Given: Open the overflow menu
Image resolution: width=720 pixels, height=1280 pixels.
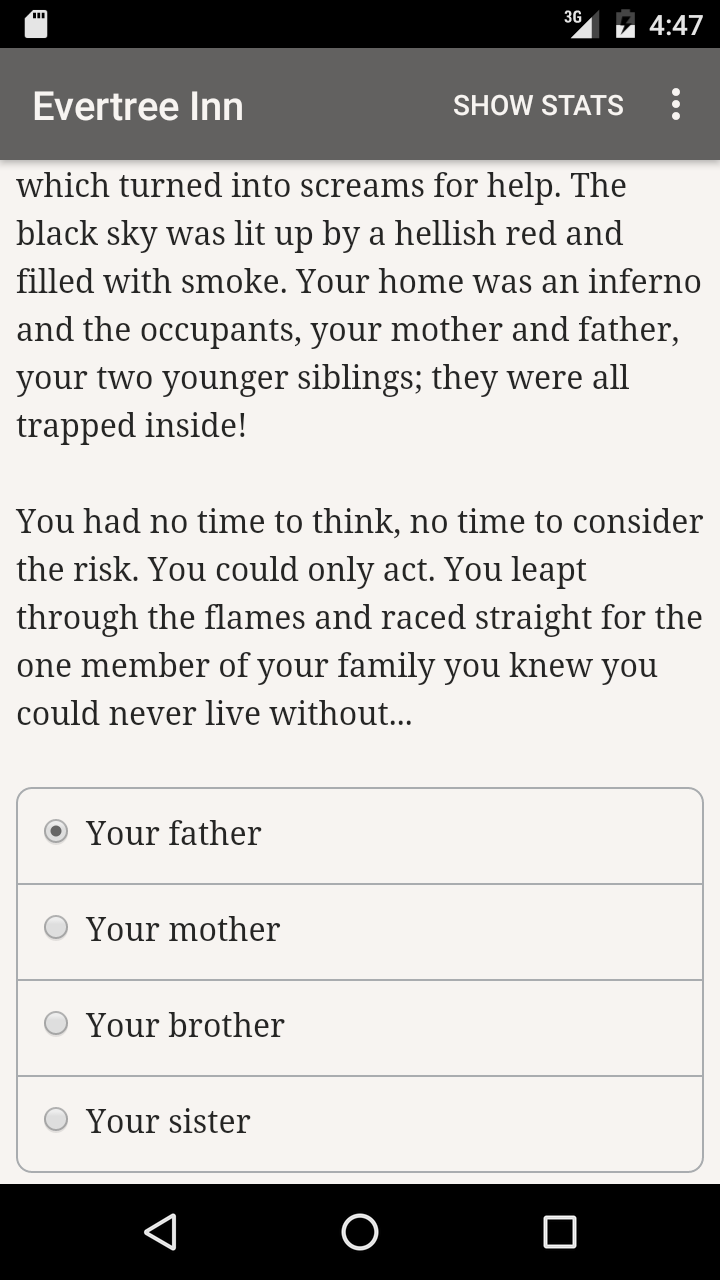Looking at the screenshot, I should 676,105.
